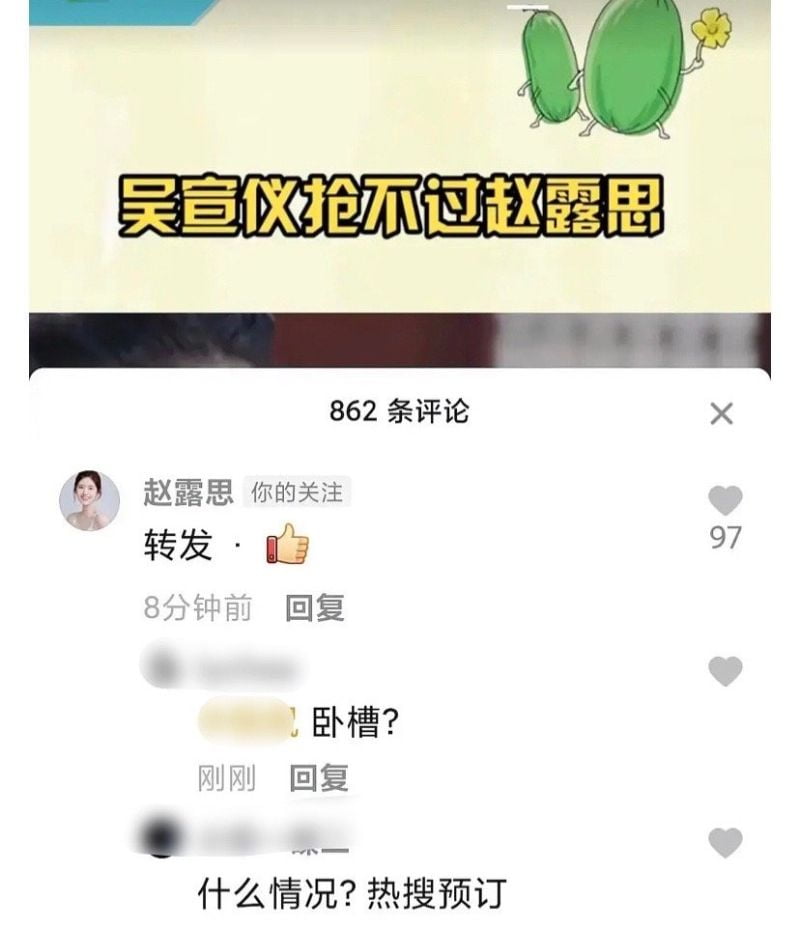Like the 什么情况?热搜预订 comment
The image size is (800, 929).
pyautogui.click(x=725, y=843)
